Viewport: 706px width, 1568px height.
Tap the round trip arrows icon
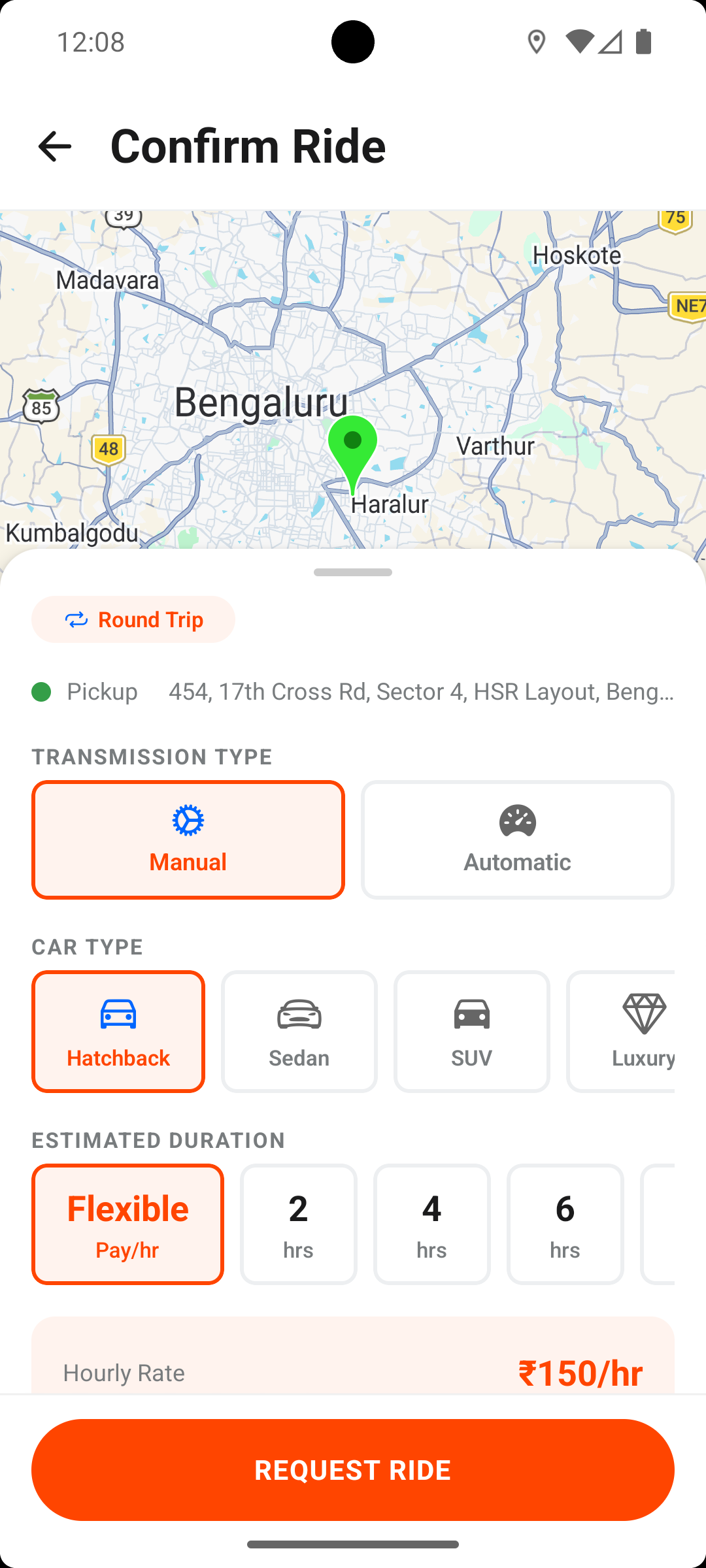click(x=76, y=619)
